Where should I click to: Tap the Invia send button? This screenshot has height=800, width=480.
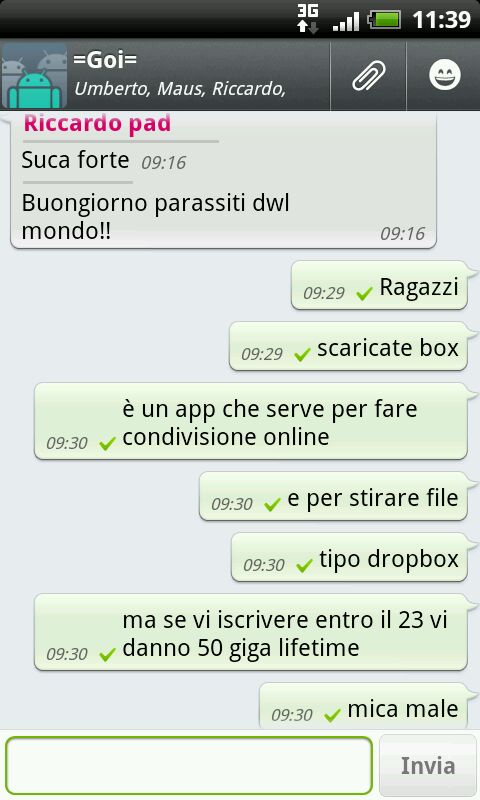427,765
